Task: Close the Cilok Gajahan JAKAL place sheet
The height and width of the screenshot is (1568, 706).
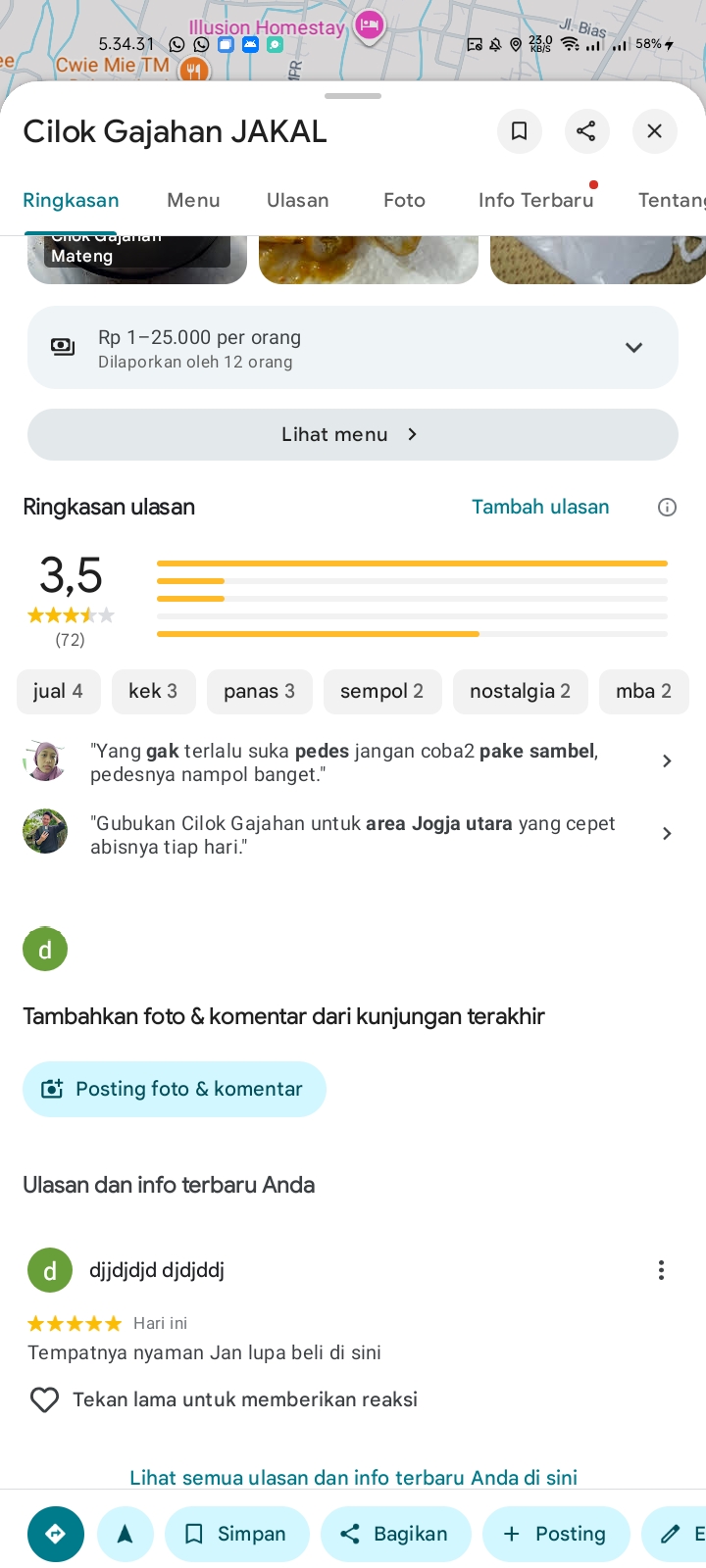Action: tap(655, 131)
